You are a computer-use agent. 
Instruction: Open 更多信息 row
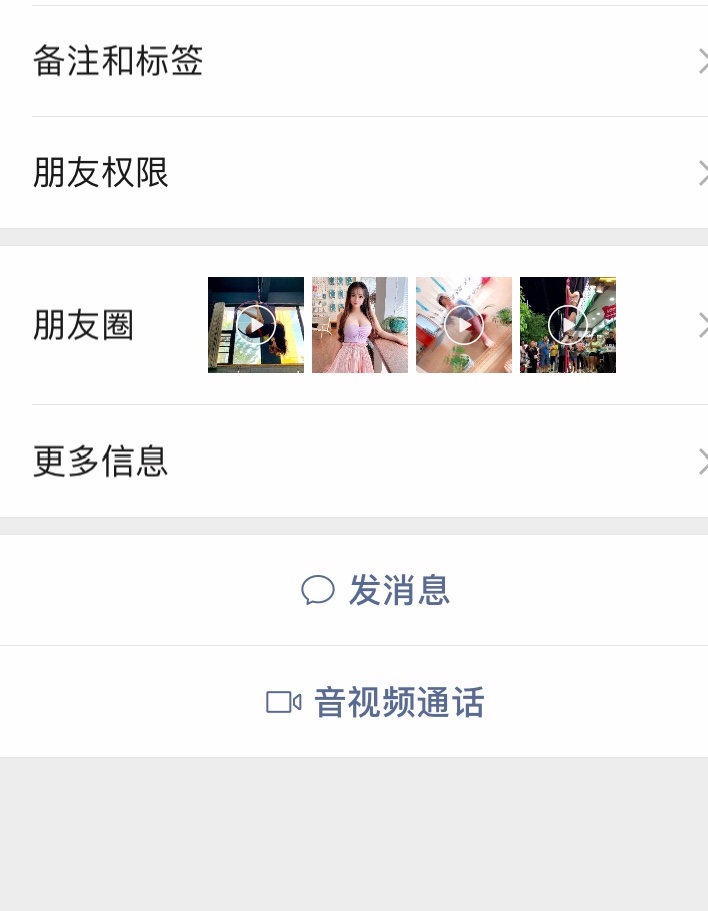click(354, 461)
